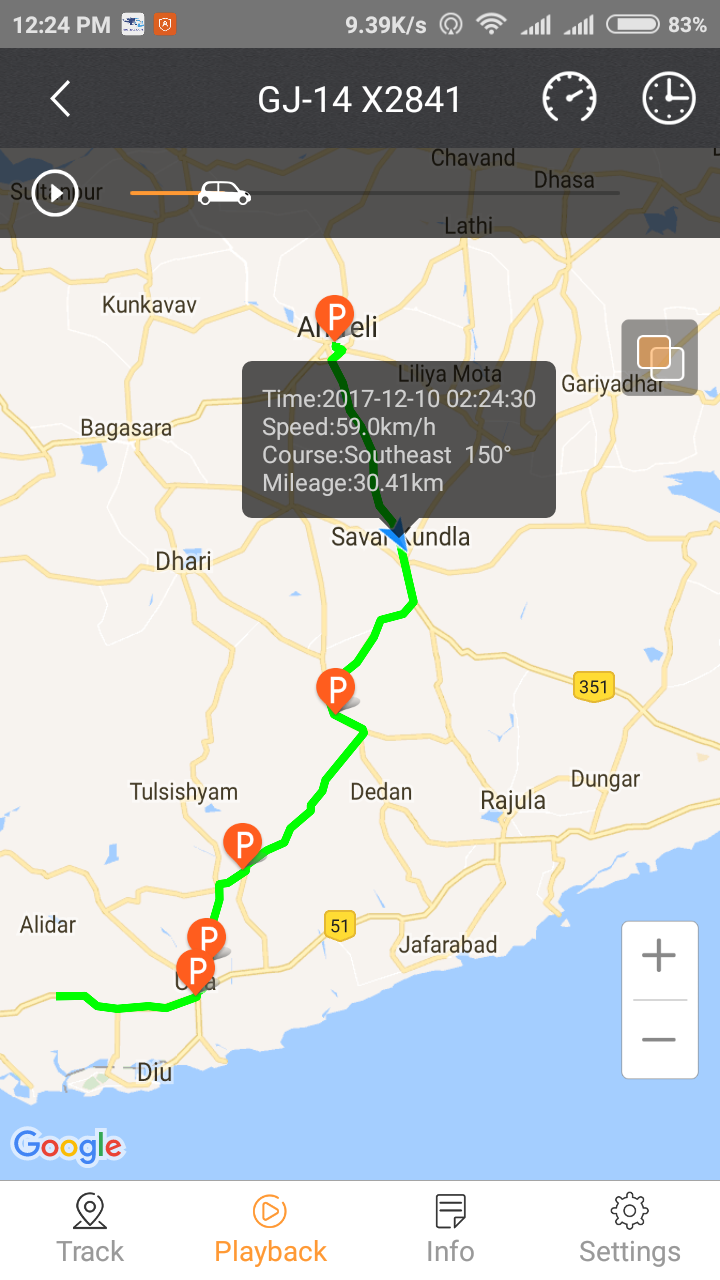Zoom out the map with minus

pyautogui.click(x=659, y=1040)
